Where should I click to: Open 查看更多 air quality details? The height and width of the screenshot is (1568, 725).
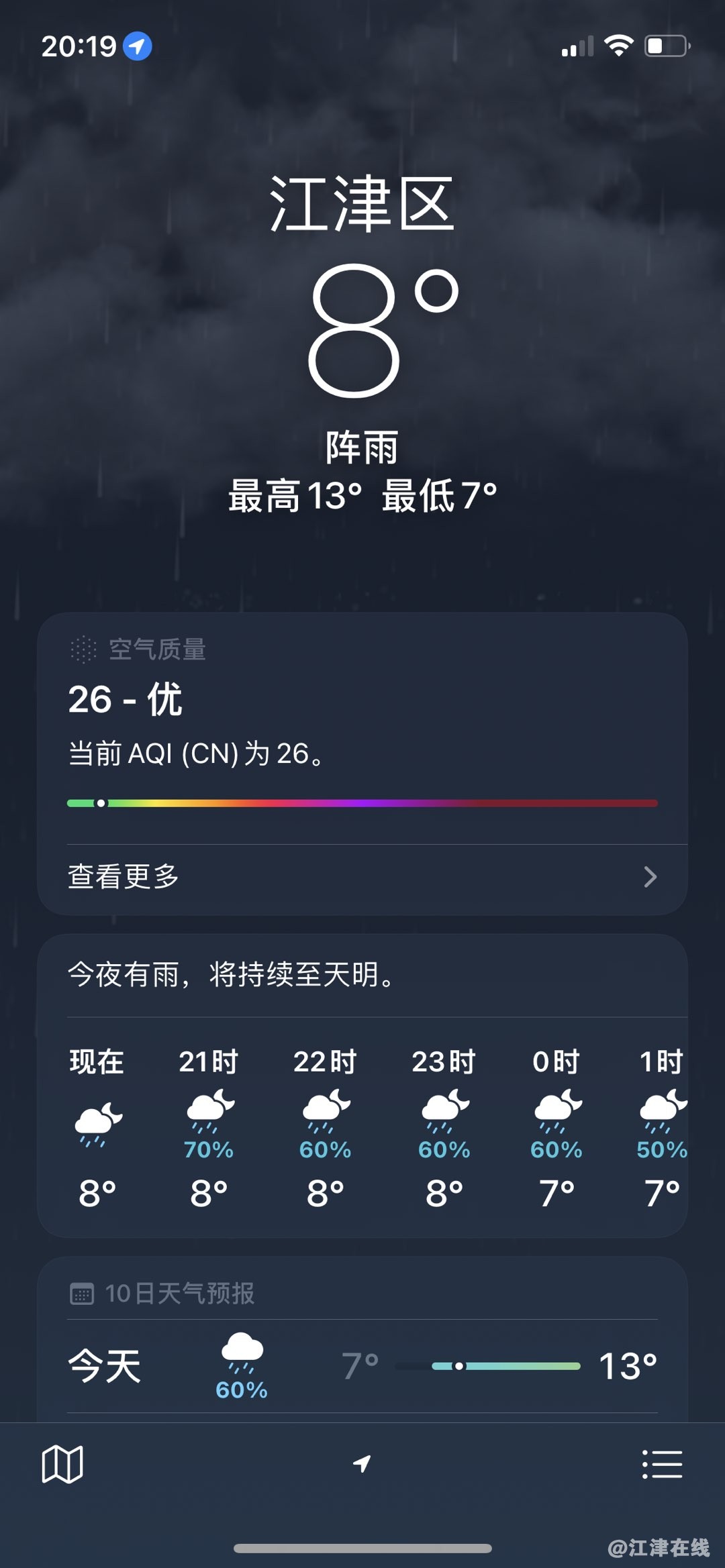[362, 877]
